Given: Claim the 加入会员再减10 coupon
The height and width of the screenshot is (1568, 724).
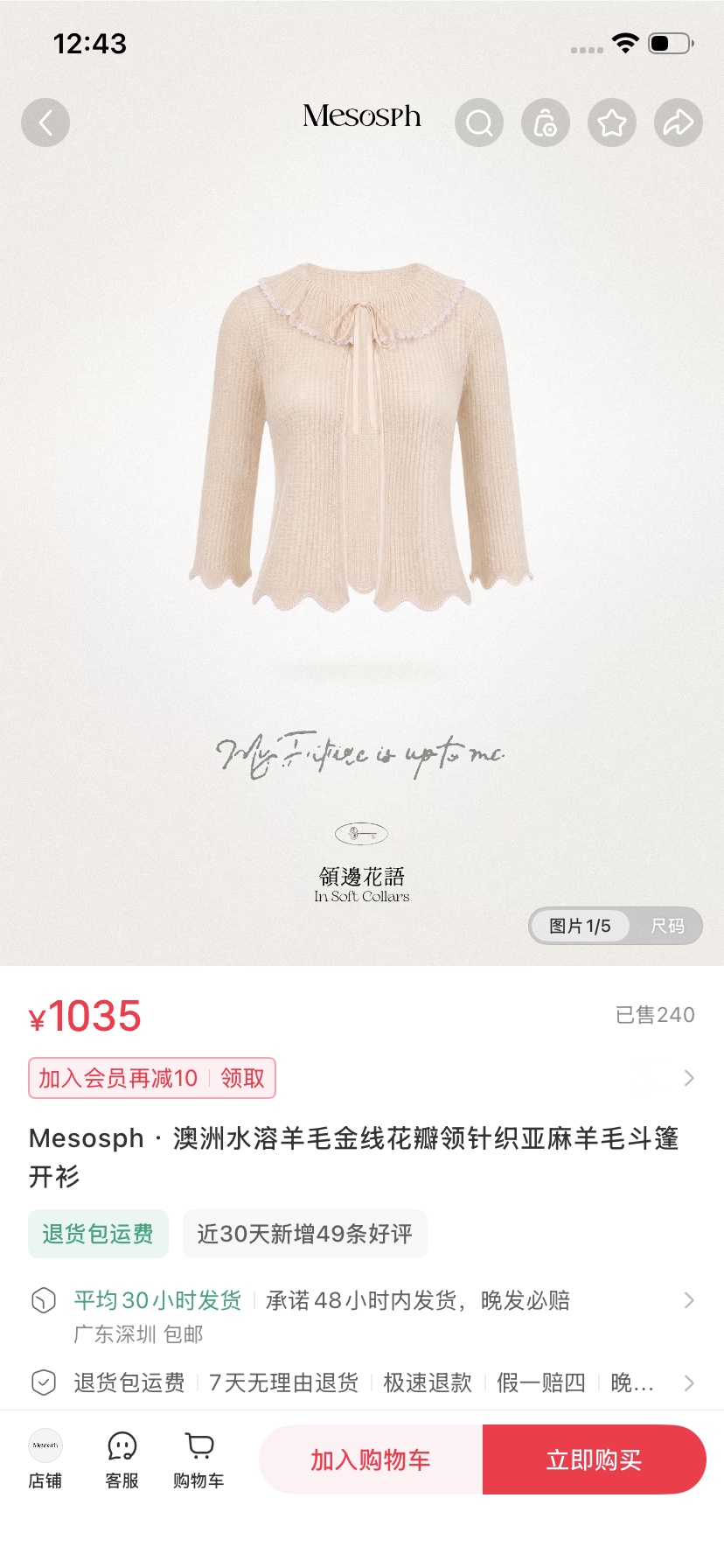Looking at the screenshot, I should click(152, 1078).
